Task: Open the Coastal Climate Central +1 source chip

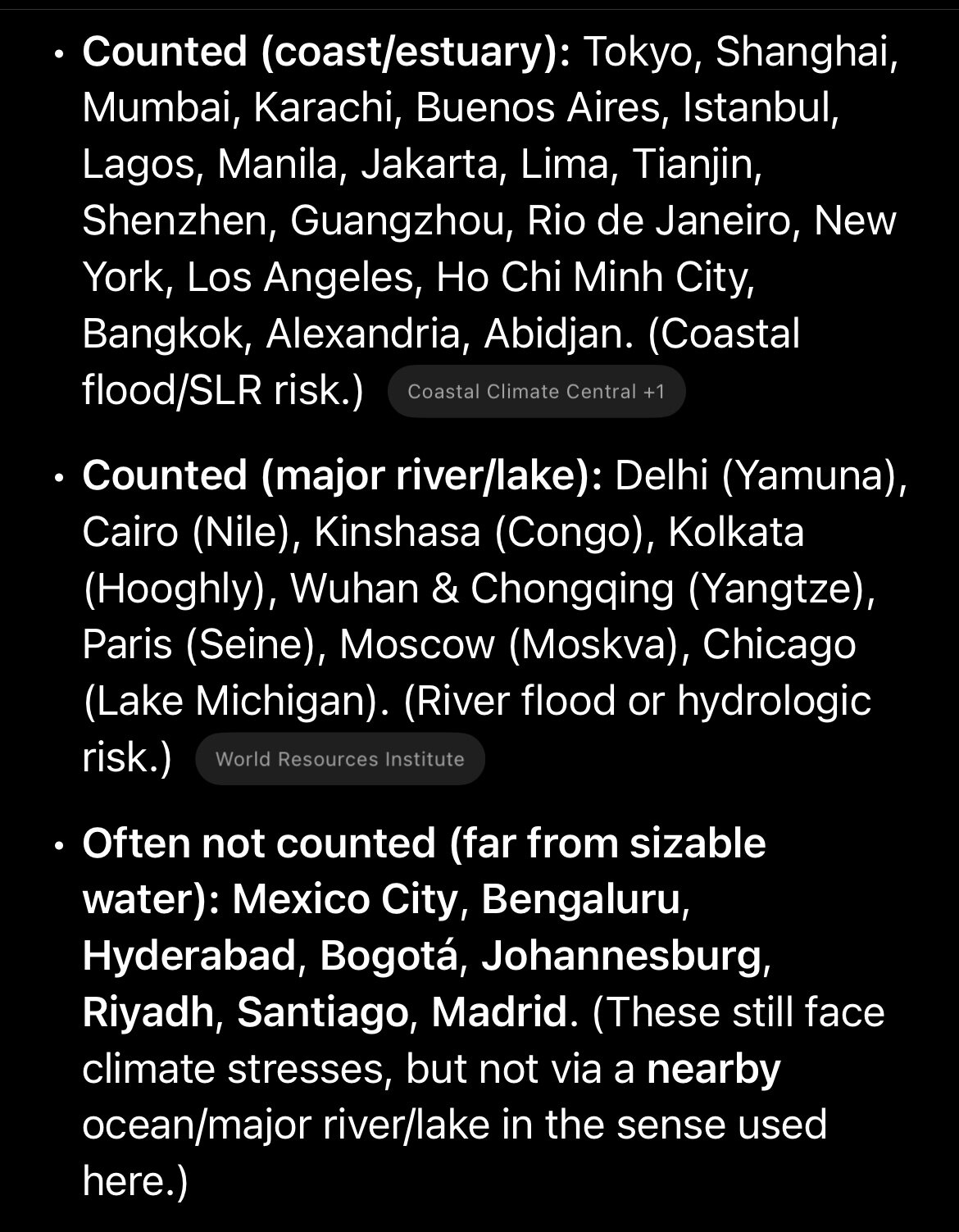Action: point(536,392)
